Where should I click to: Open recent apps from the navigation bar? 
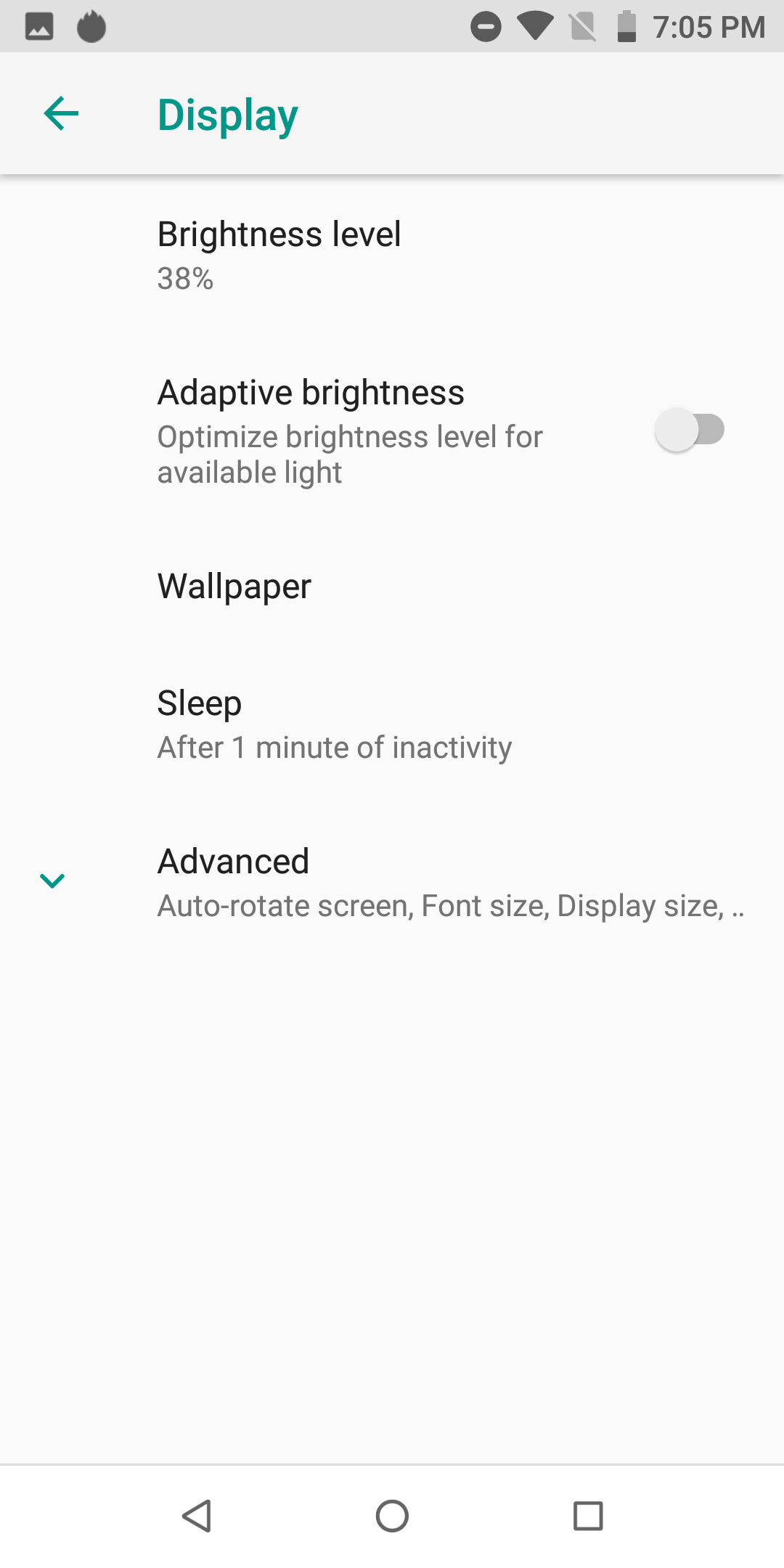pos(588,1516)
